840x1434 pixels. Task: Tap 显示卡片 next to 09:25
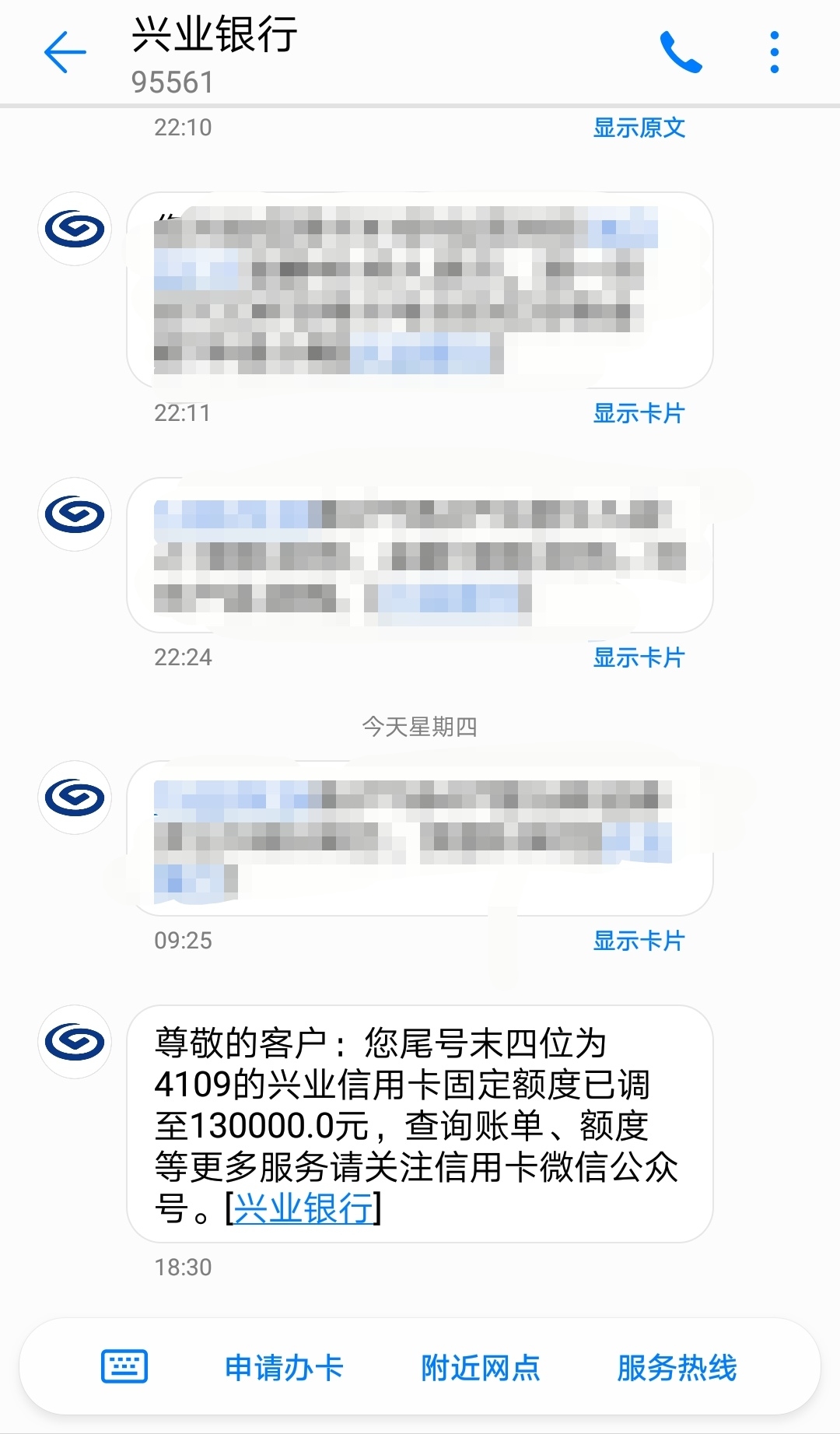(639, 941)
